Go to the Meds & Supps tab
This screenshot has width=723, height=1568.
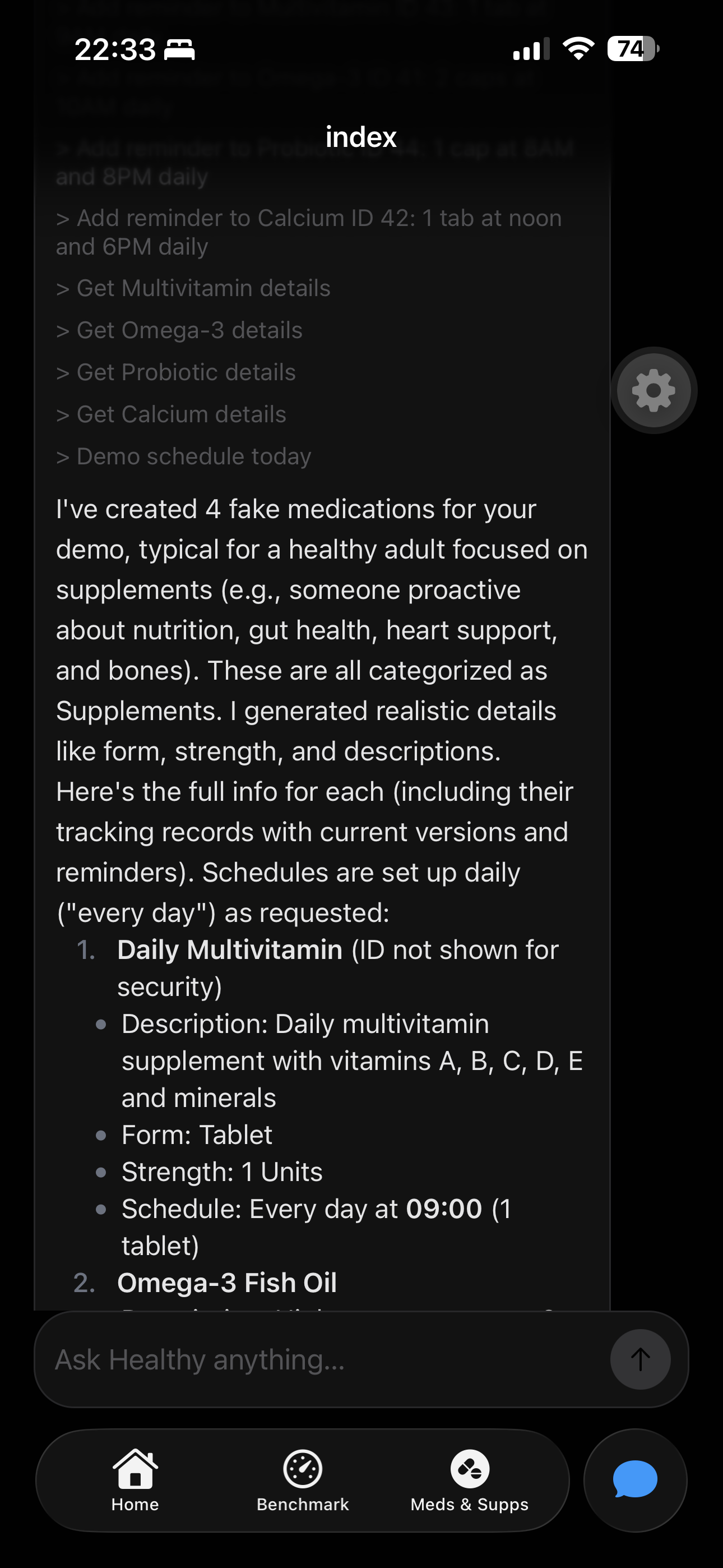point(469,1481)
